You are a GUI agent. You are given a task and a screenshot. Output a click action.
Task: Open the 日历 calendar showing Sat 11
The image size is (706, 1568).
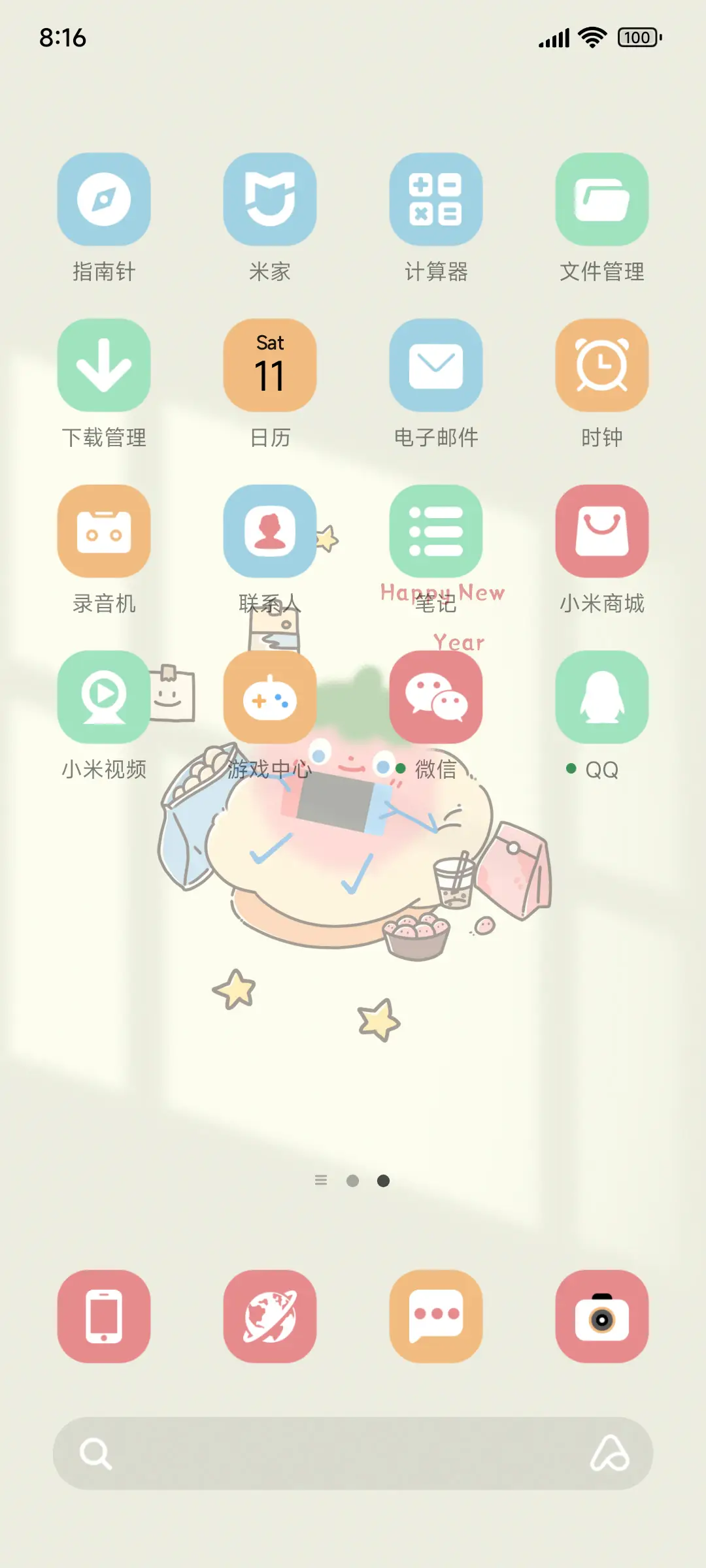click(x=270, y=366)
